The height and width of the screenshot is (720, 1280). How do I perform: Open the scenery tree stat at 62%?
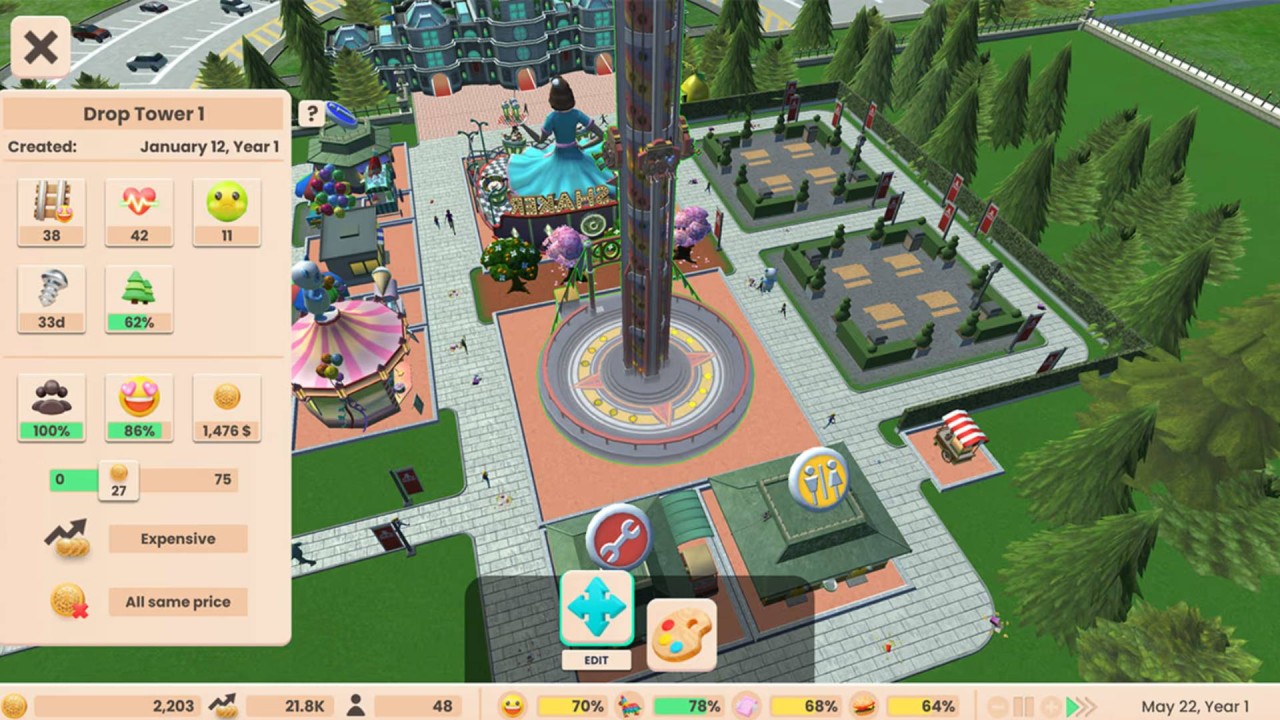139,298
